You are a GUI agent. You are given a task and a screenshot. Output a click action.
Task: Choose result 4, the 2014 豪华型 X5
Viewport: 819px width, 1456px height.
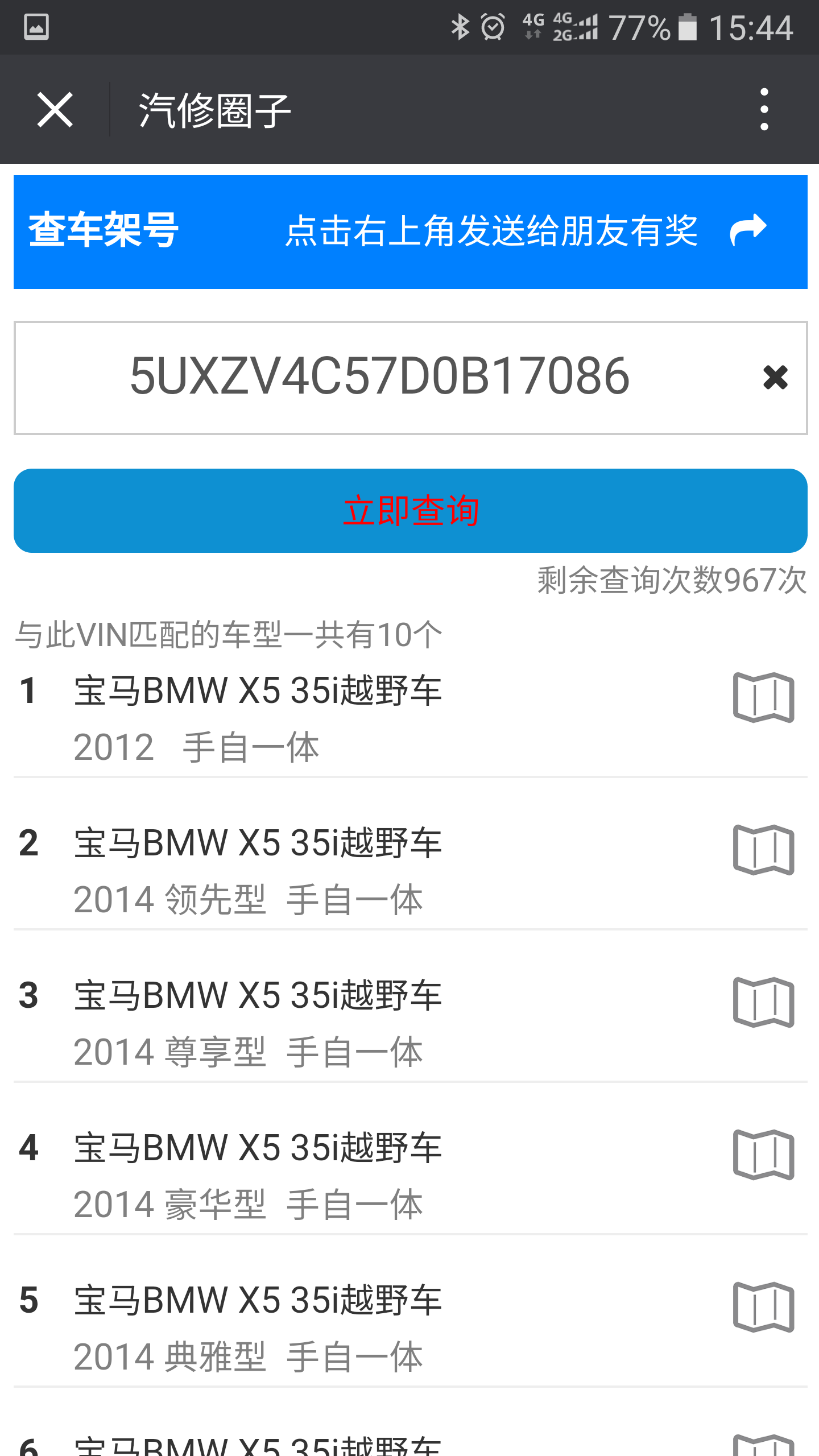[259, 1175]
